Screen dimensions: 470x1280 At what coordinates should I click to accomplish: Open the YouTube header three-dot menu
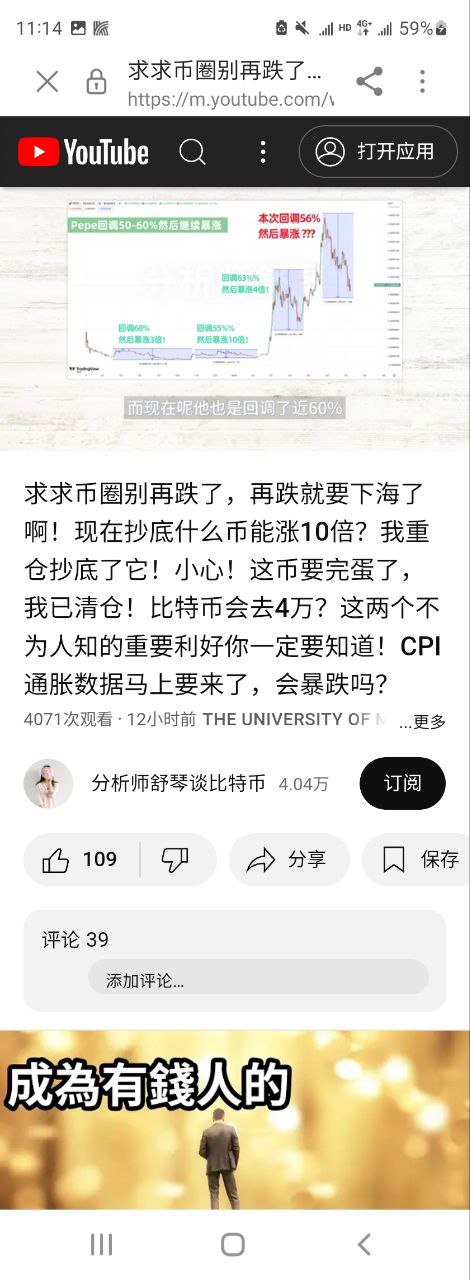click(x=262, y=152)
